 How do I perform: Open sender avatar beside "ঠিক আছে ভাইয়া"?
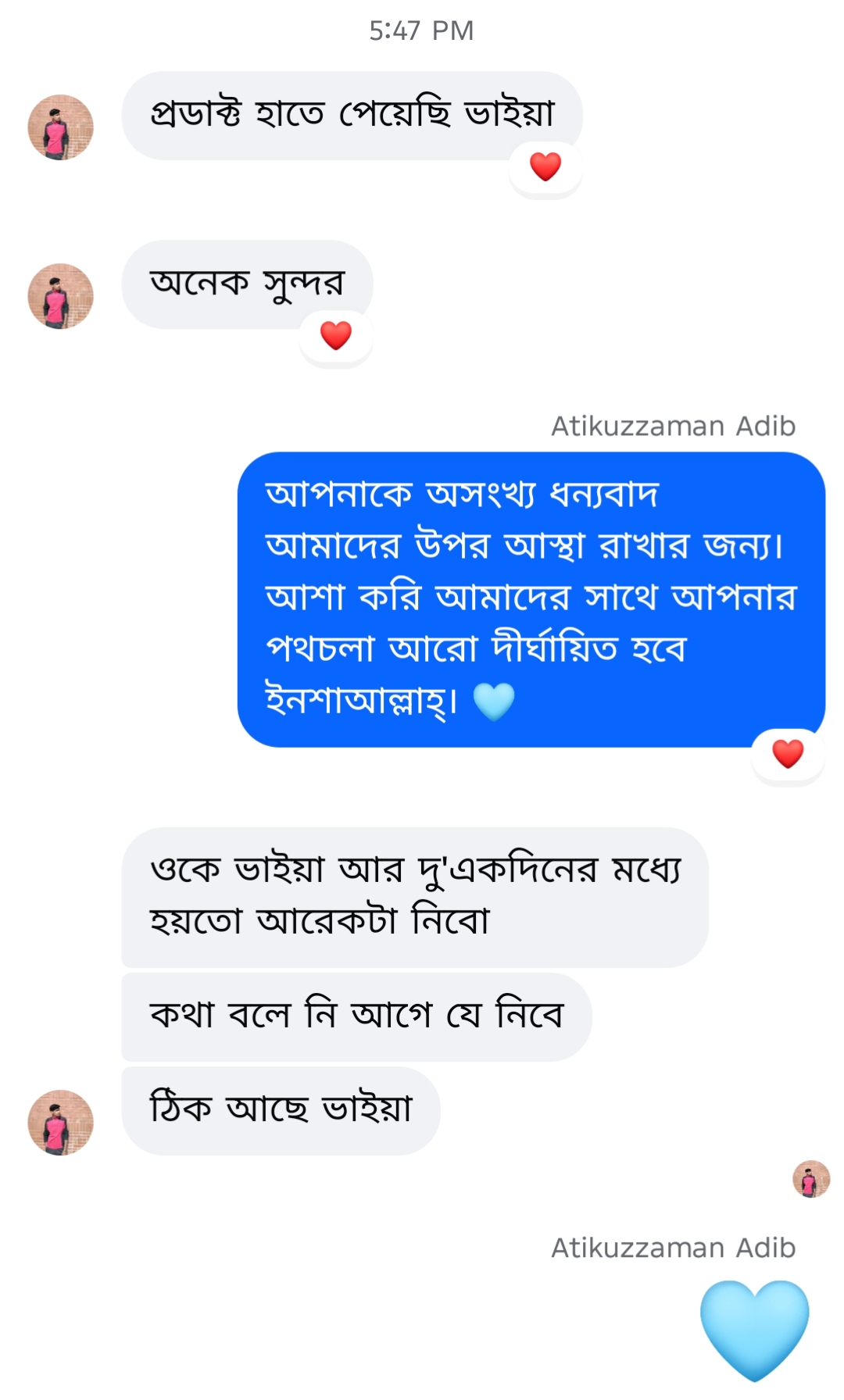[61, 1123]
